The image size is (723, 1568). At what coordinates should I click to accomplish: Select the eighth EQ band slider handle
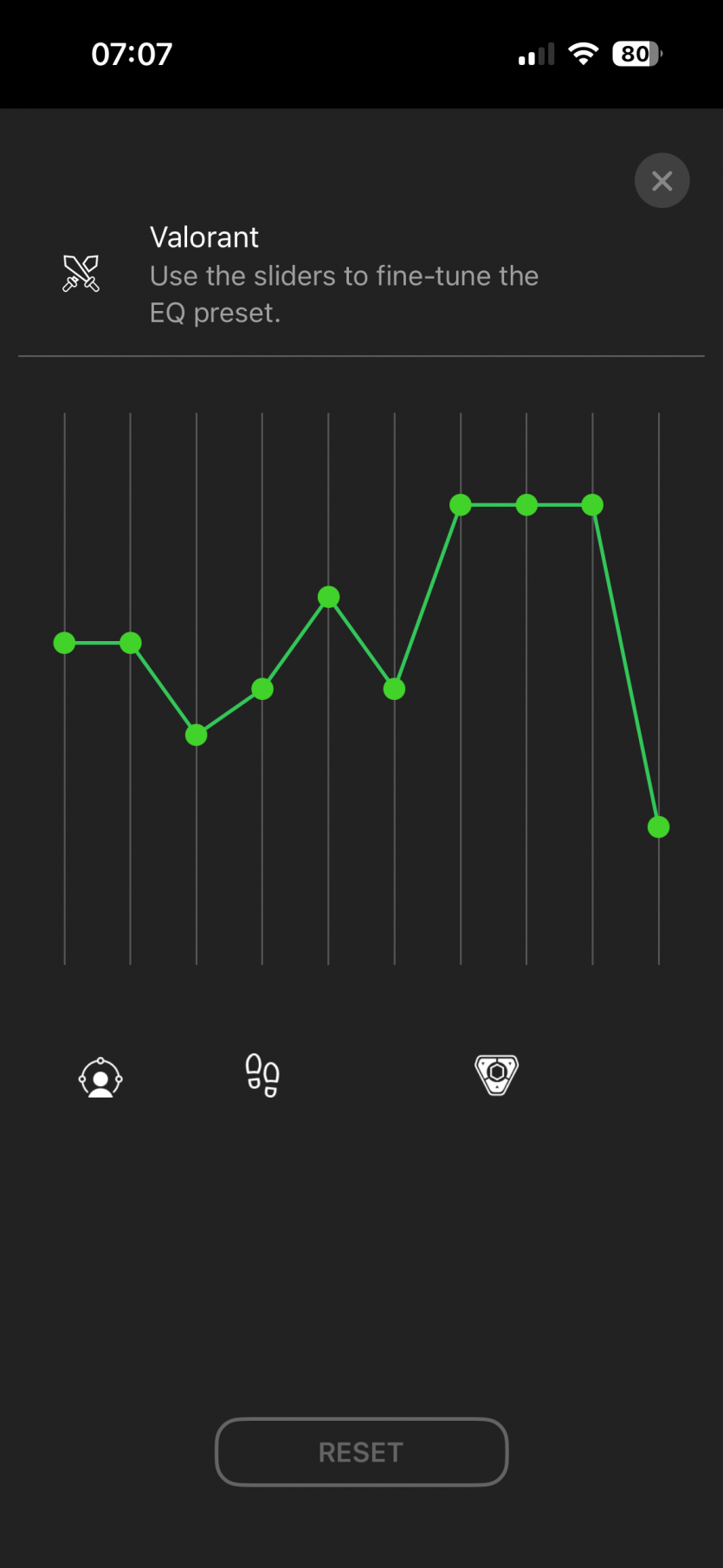pyautogui.click(x=526, y=505)
